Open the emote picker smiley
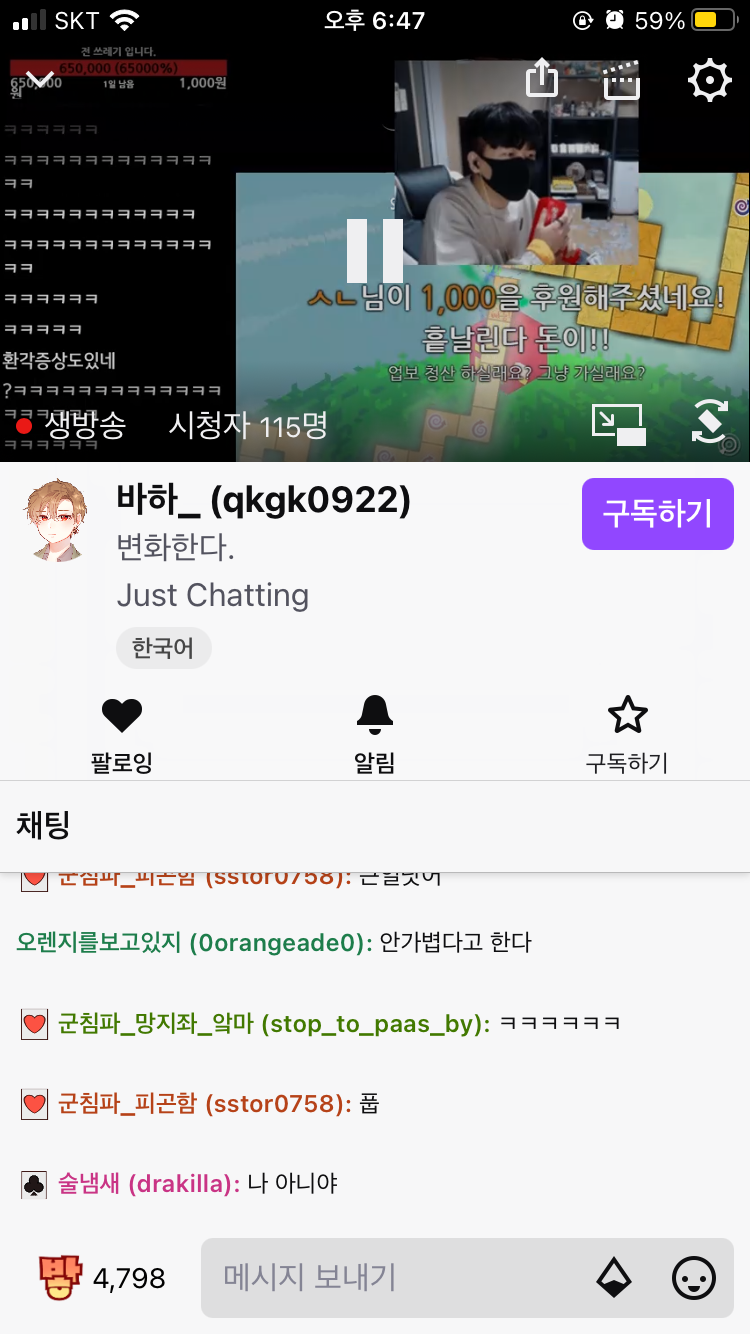The width and height of the screenshot is (750, 1334). point(694,1277)
